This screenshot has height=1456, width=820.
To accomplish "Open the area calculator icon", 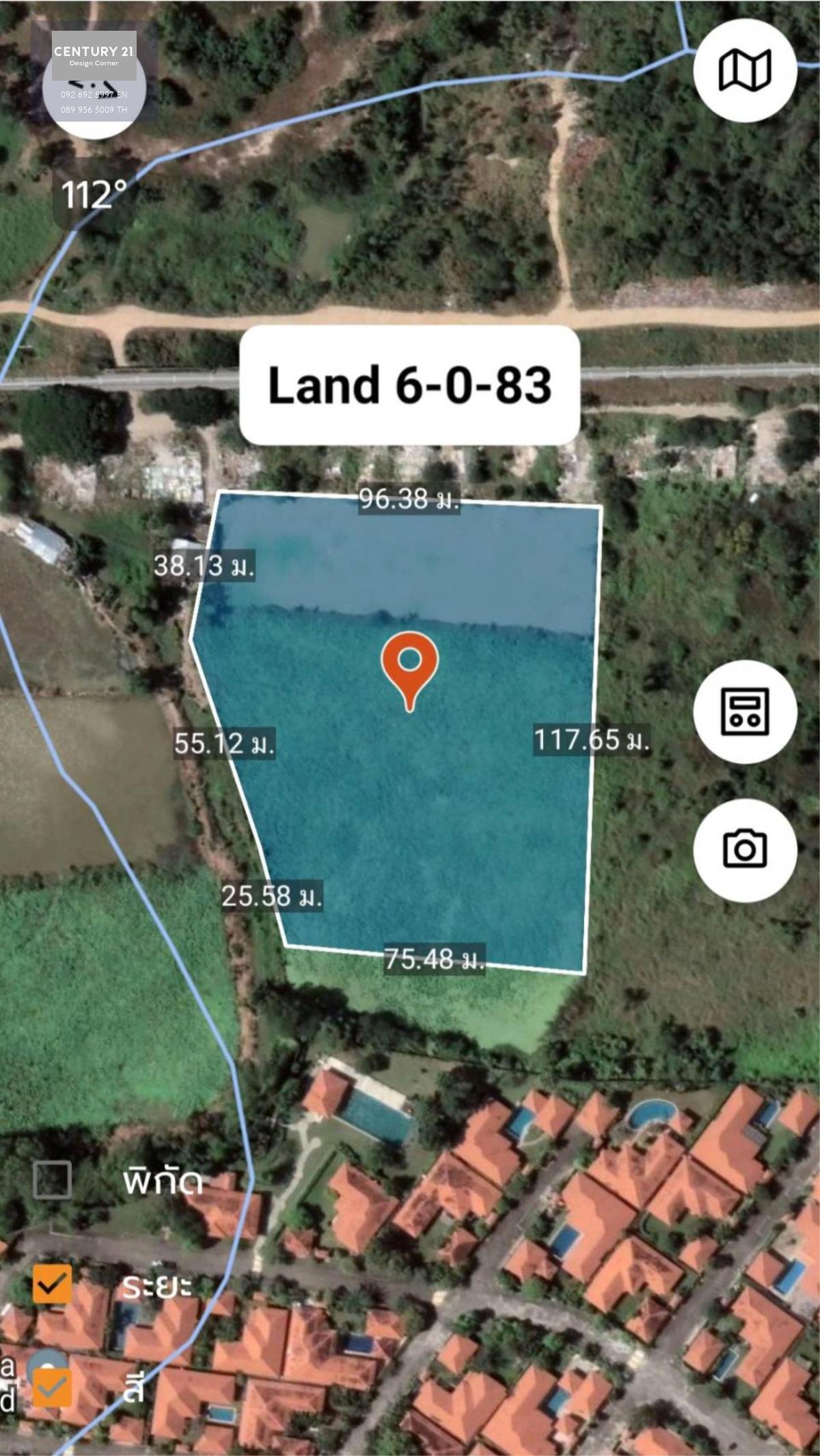I will pyautogui.click(x=745, y=711).
